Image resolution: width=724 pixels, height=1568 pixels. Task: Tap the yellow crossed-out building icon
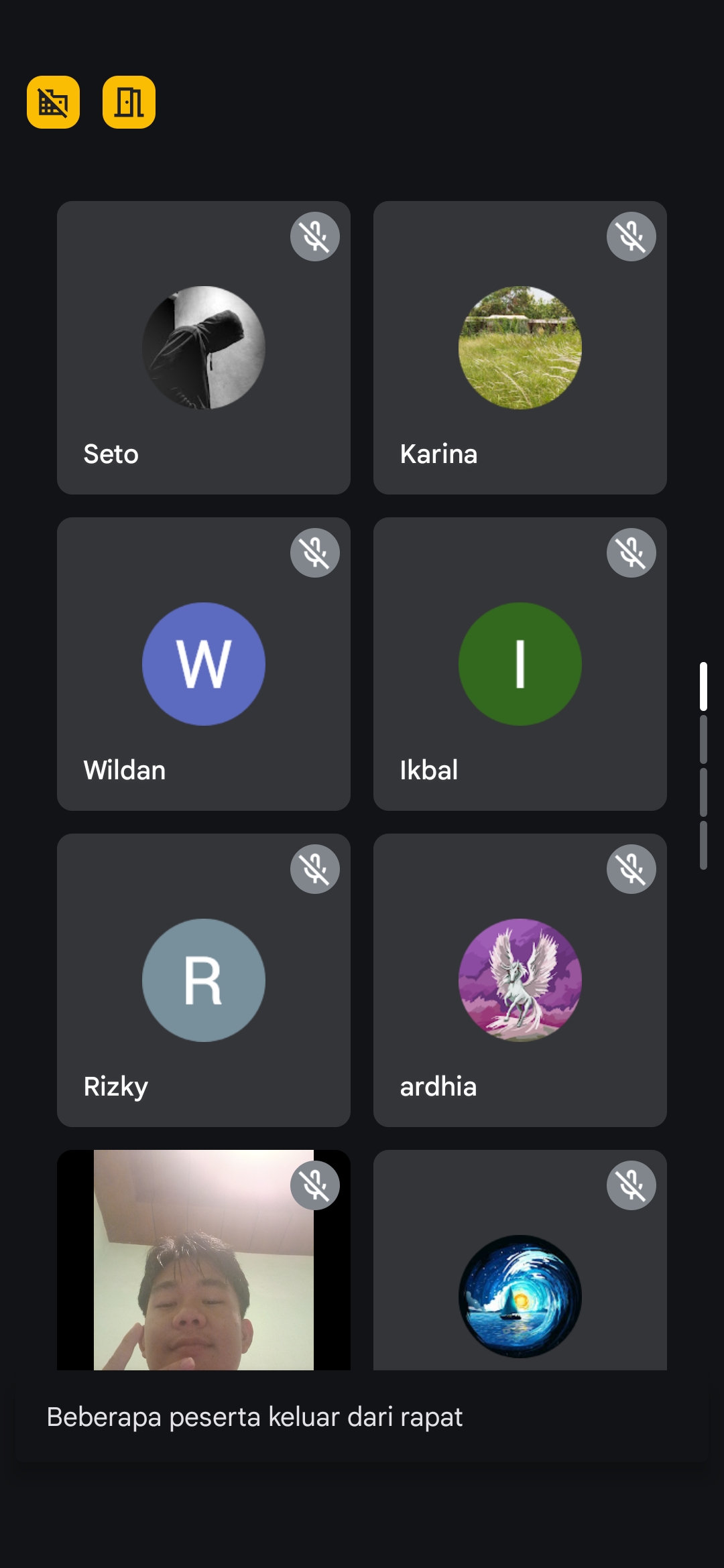[53, 102]
